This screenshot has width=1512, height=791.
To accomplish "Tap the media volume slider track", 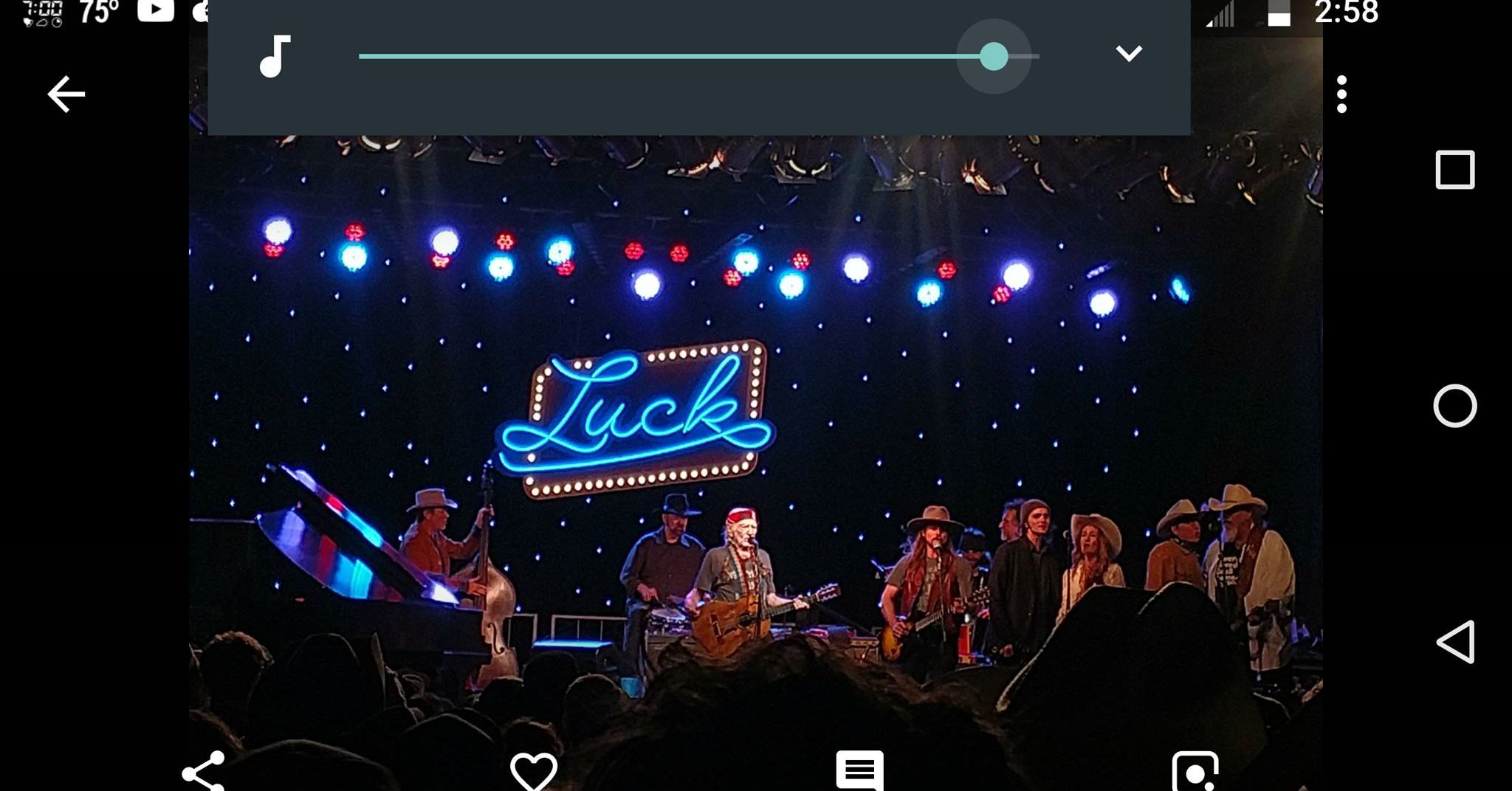I will 664,56.
